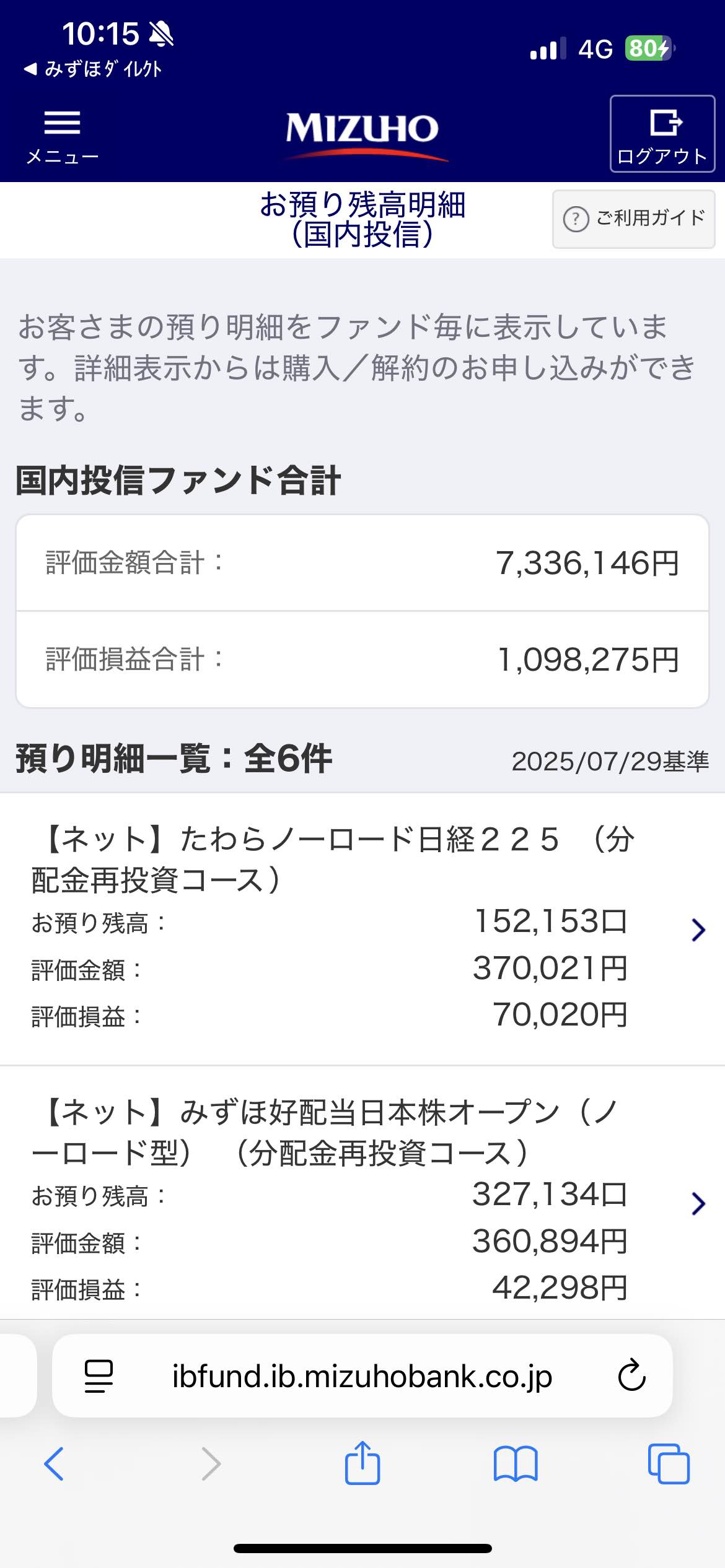
Task: Return to the みずほダイレクト app
Action: click(x=93, y=69)
